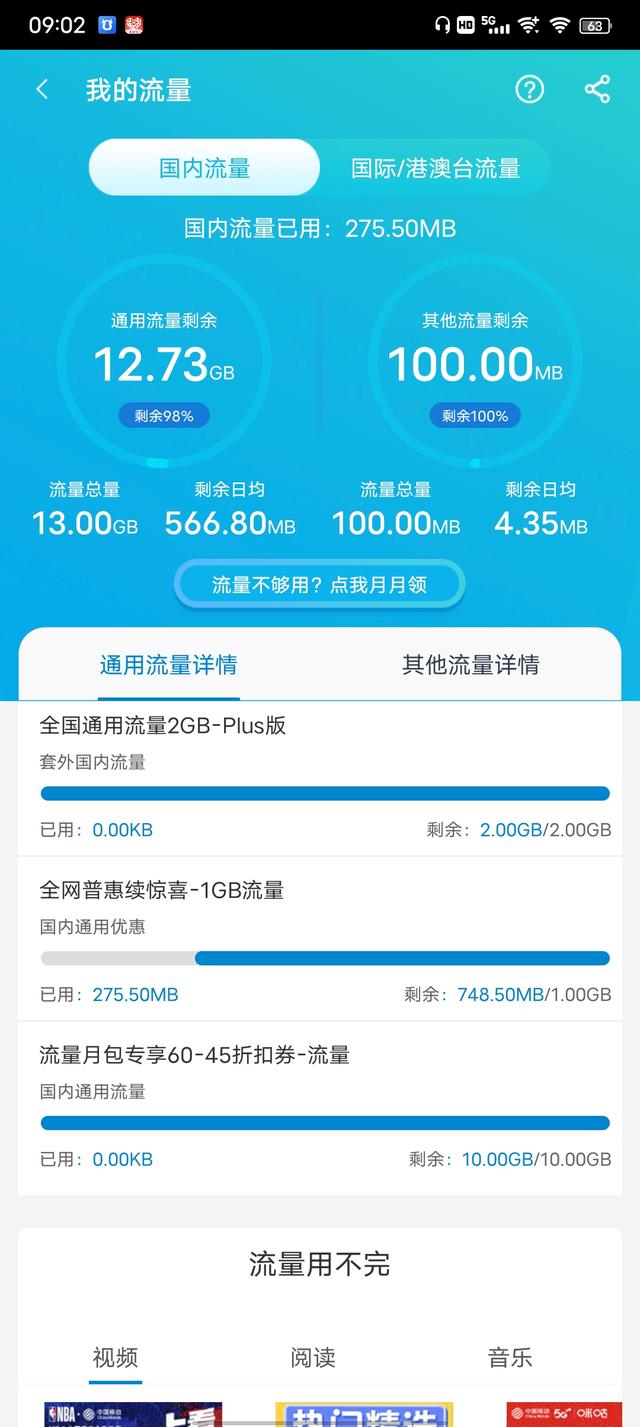Select the 国内流量 segment
This screenshot has width=640, height=1427.
click(x=205, y=168)
